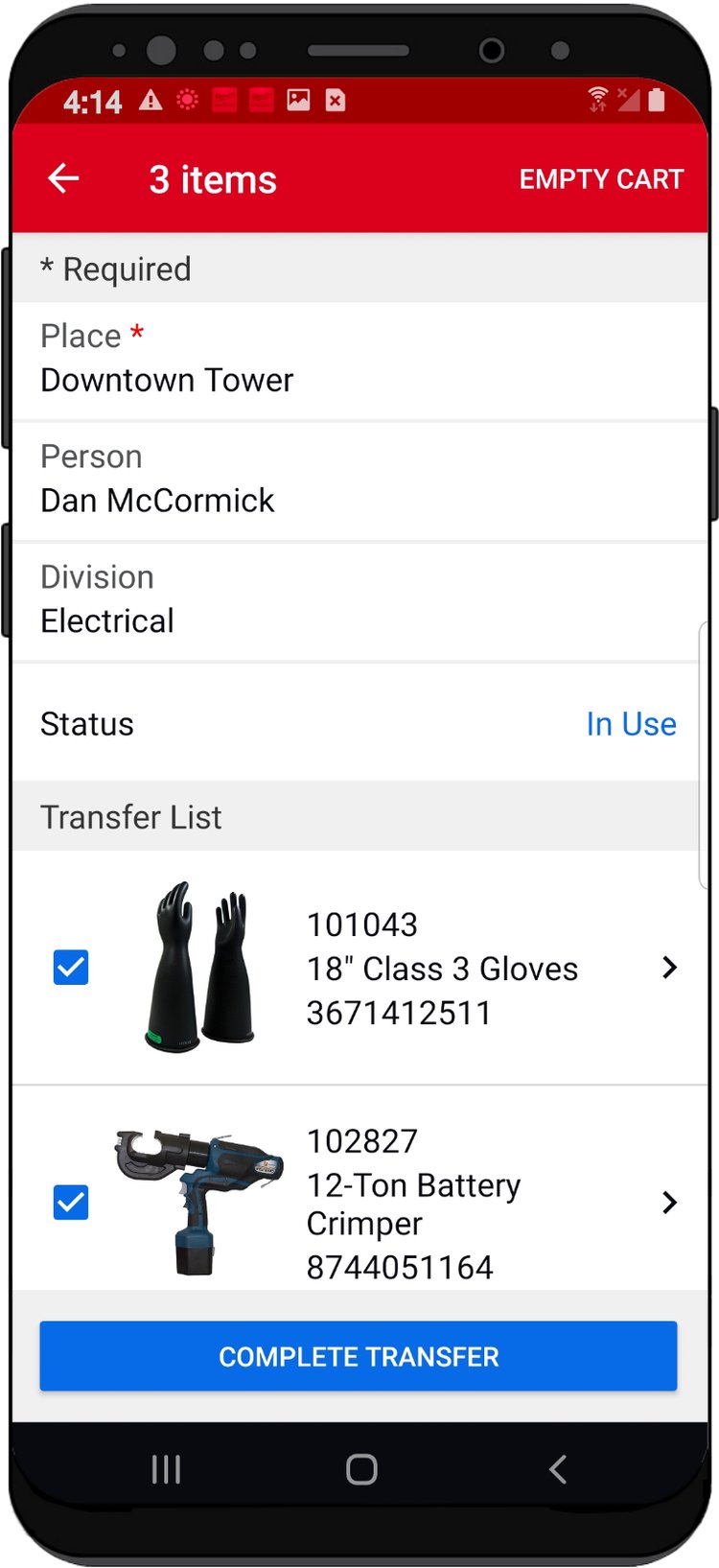Open the chevron beside the 12-Ton Battery Crimper
719x1568 pixels.
tap(668, 1202)
